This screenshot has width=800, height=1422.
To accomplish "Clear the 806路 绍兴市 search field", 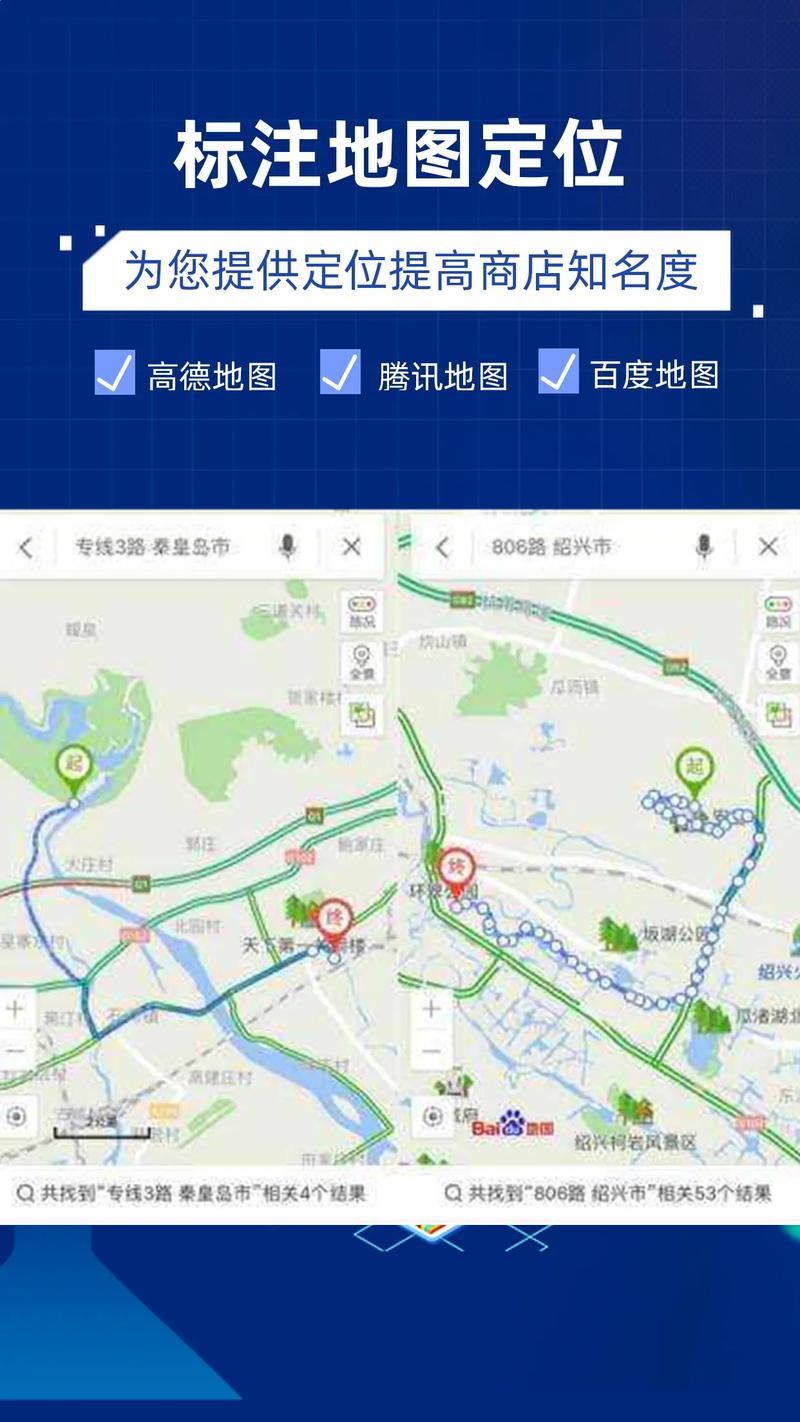I will coord(768,547).
